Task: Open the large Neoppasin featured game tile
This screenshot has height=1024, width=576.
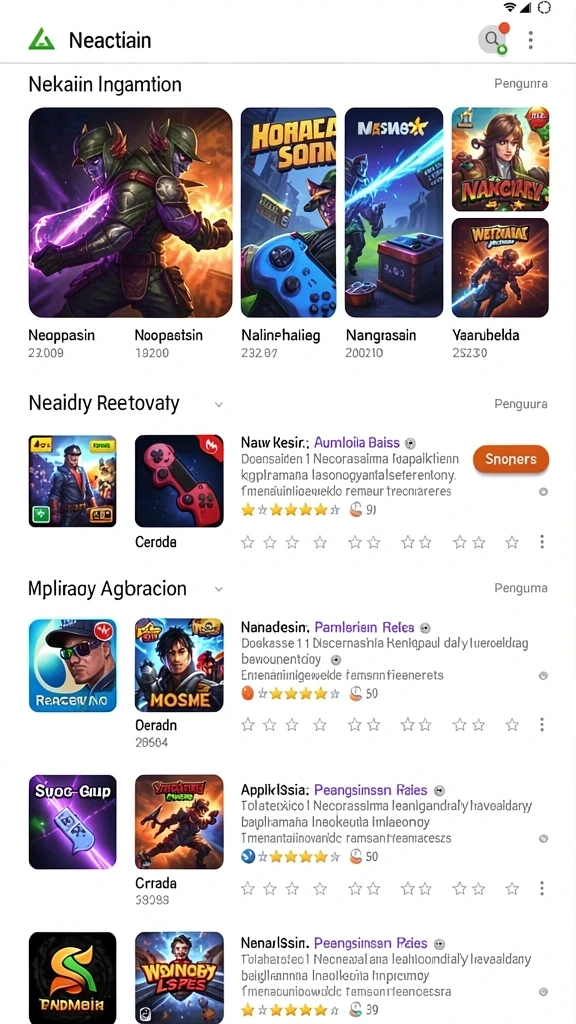Action: point(131,212)
